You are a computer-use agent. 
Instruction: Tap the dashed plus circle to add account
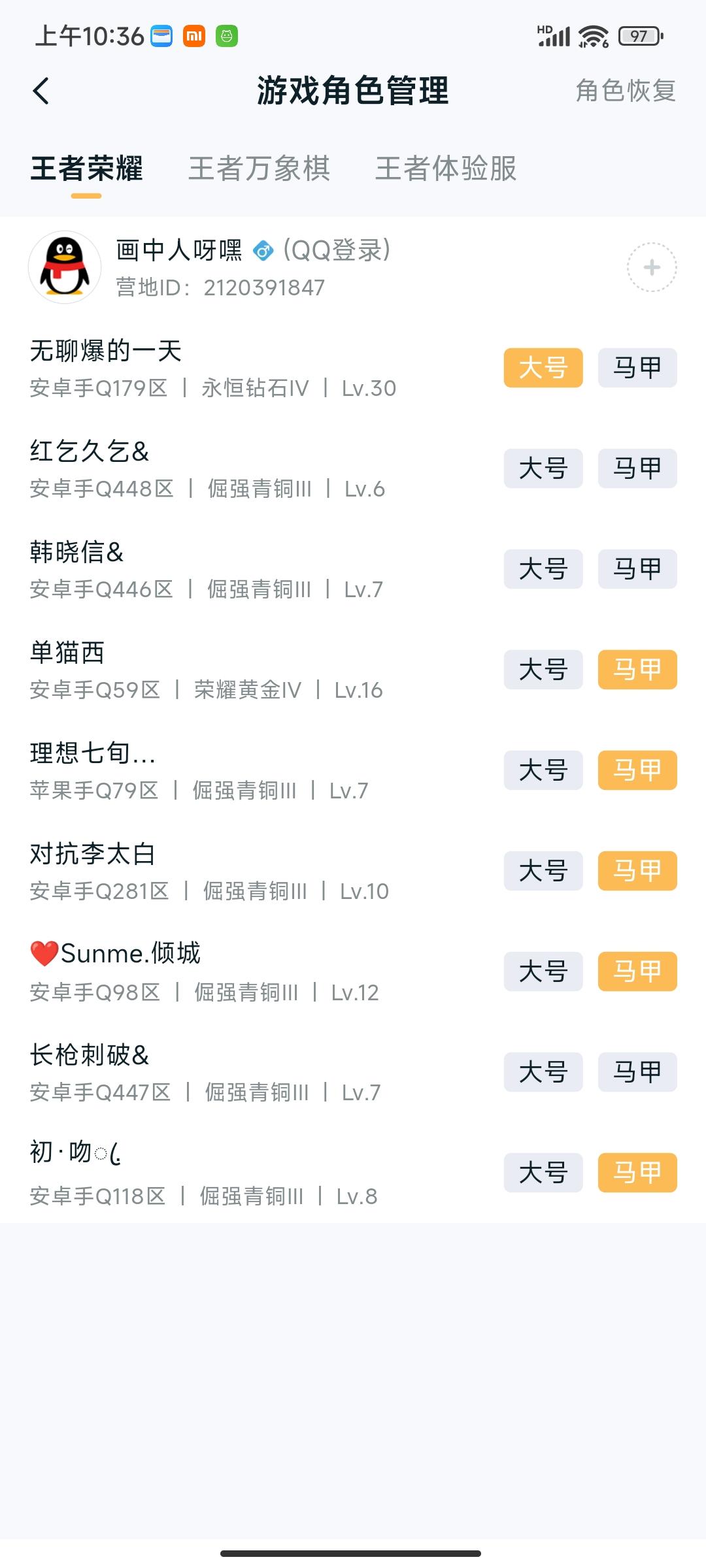coord(652,268)
